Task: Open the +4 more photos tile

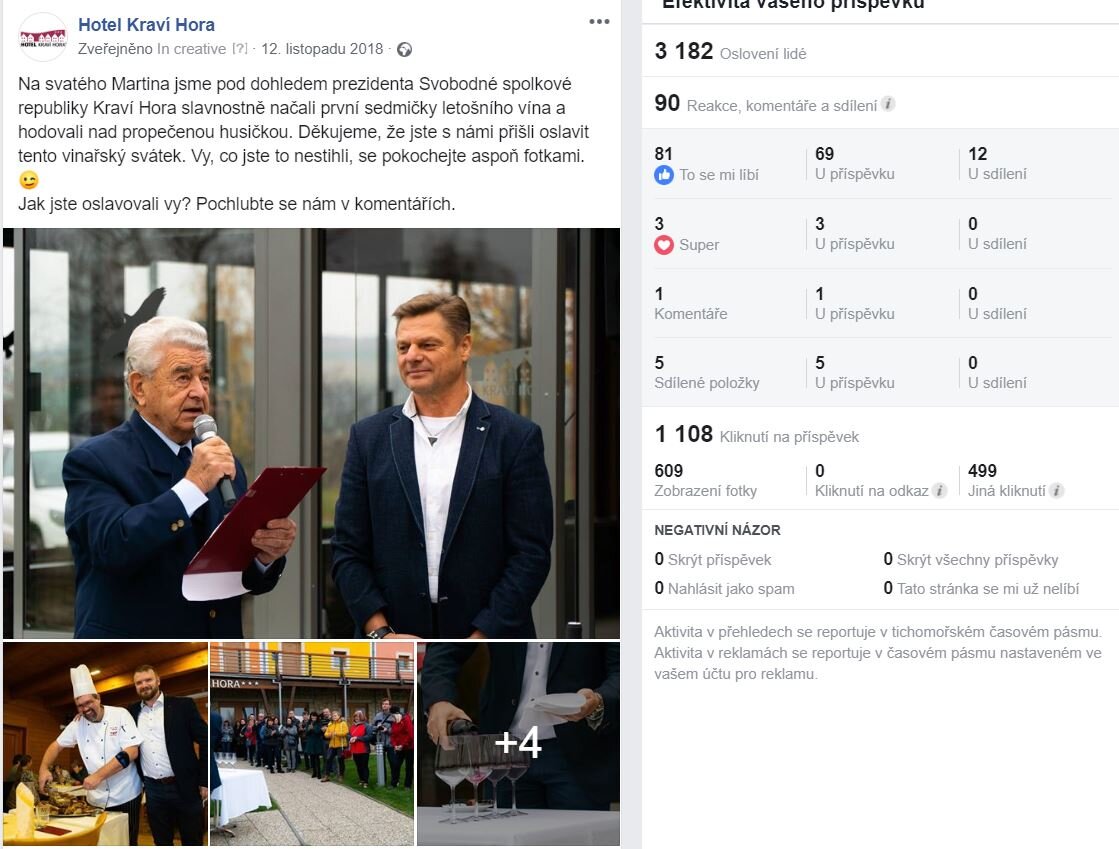Action: (518, 743)
